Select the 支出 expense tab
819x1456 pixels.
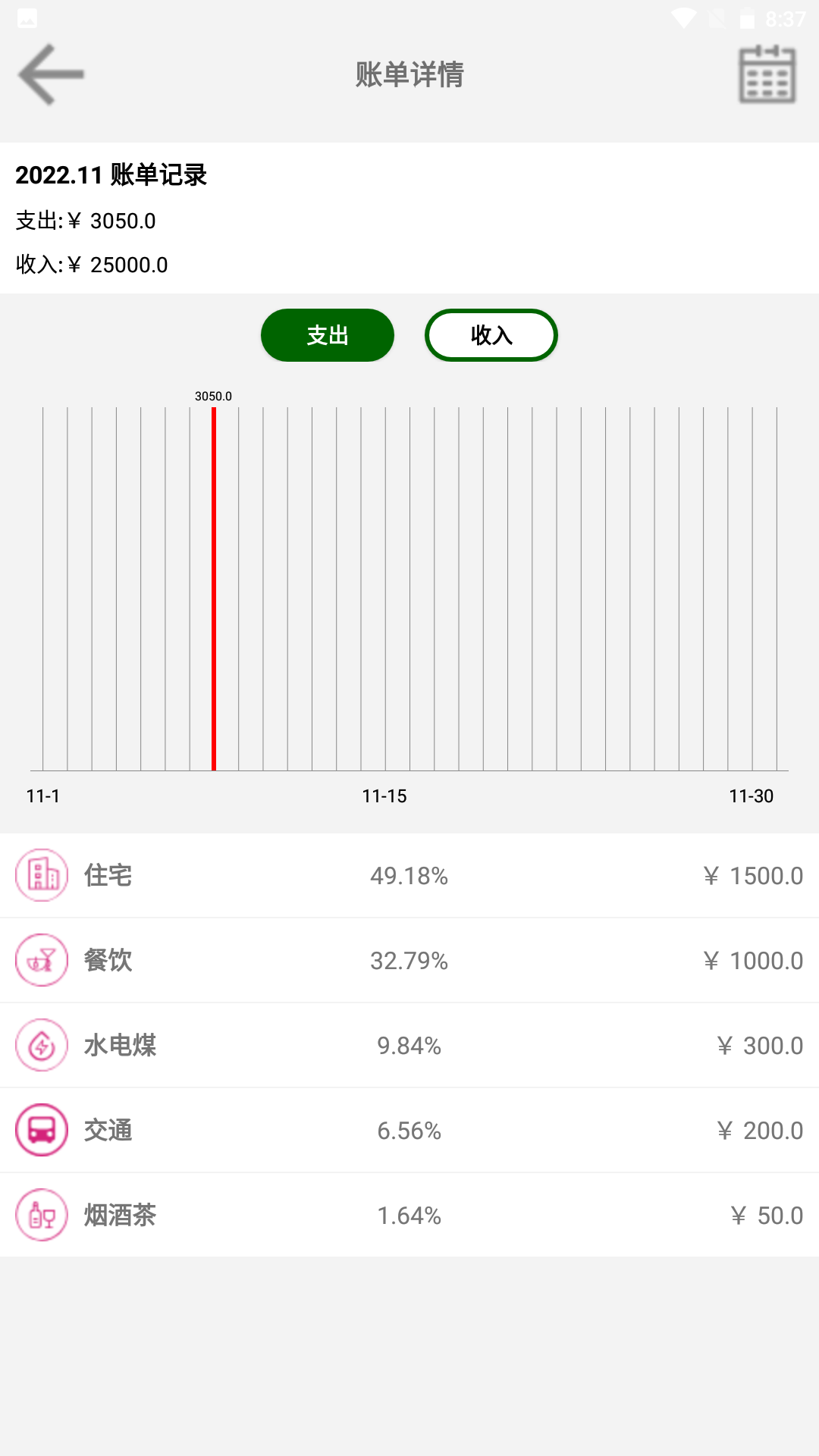pyautogui.click(x=328, y=335)
